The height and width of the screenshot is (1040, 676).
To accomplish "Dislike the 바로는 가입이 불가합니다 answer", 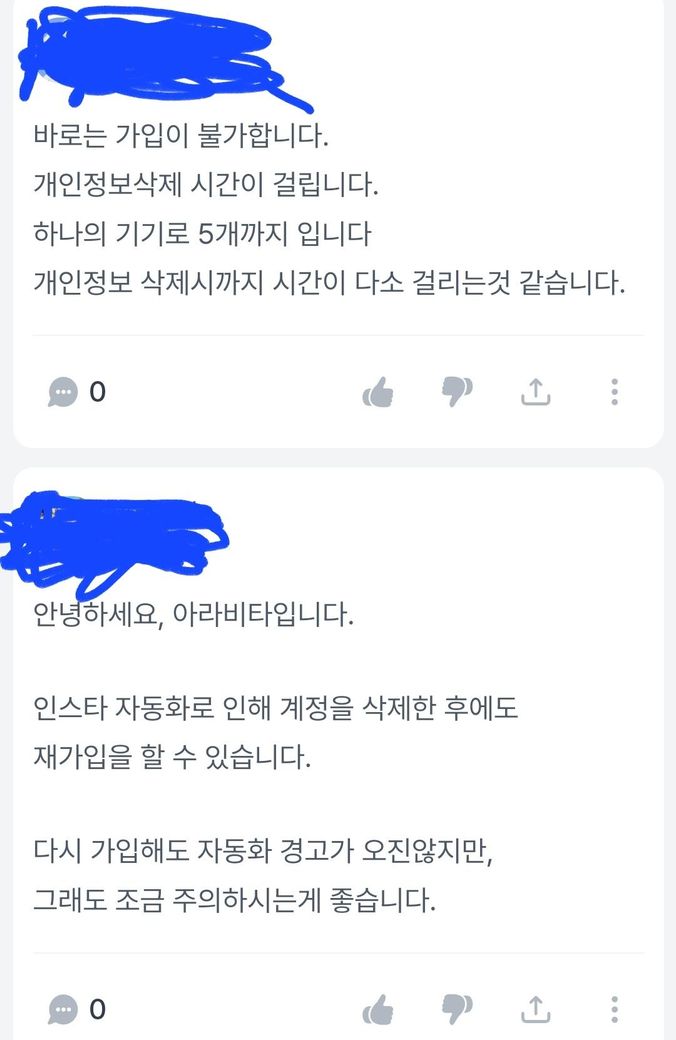I will click(457, 392).
